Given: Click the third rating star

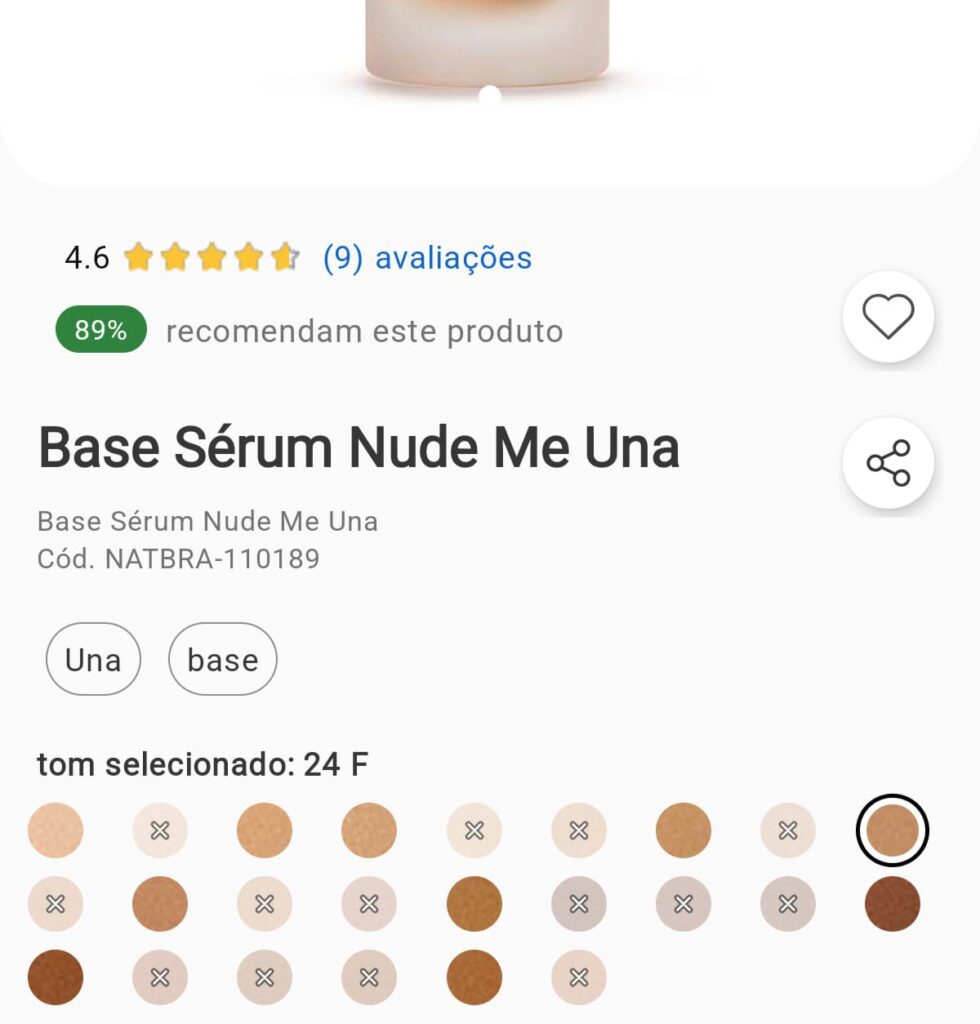Looking at the screenshot, I should (x=211, y=257).
